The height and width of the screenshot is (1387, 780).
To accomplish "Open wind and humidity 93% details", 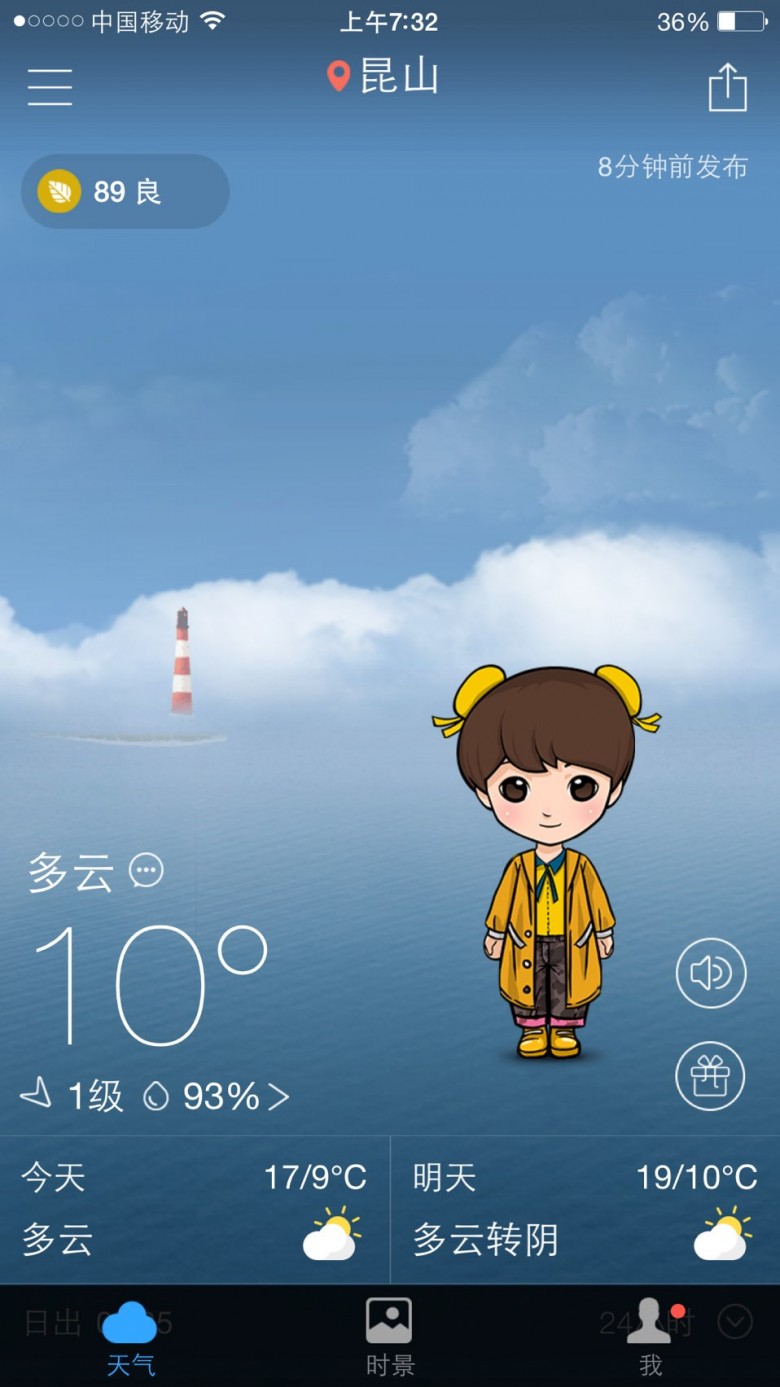I will pyautogui.click(x=155, y=1097).
